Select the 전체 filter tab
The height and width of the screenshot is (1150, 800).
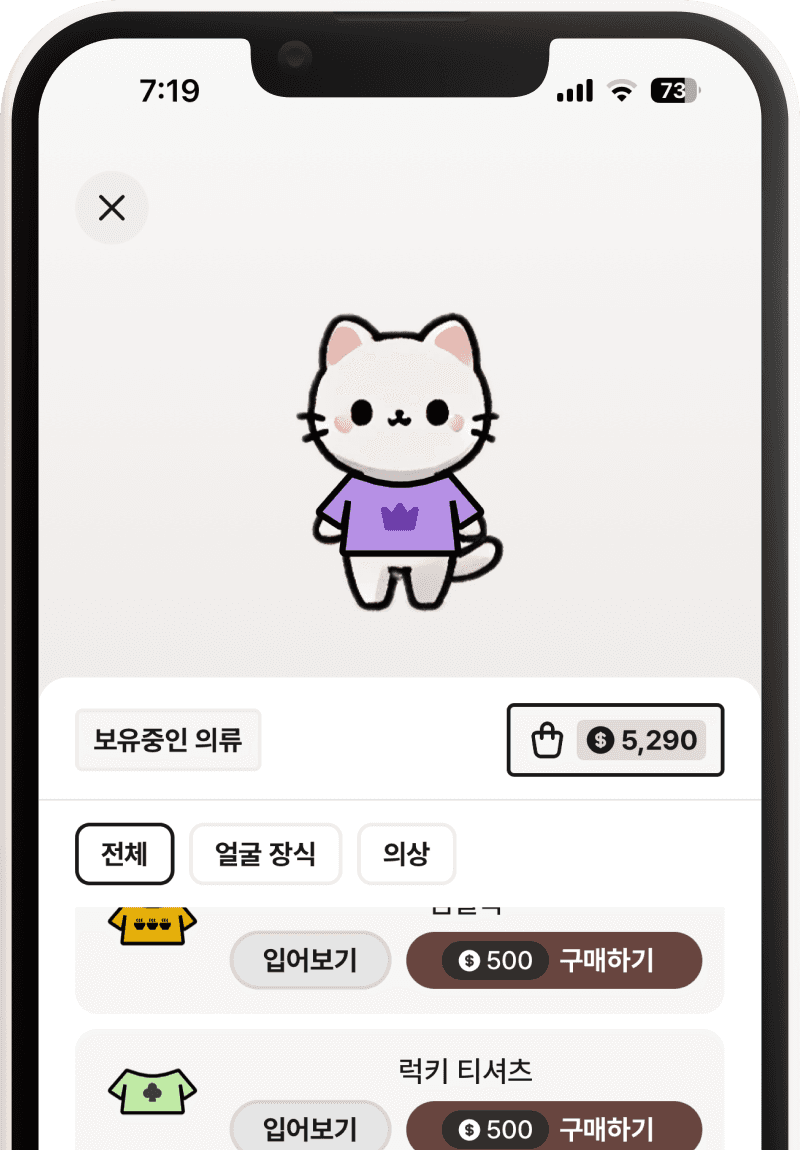(125, 854)
